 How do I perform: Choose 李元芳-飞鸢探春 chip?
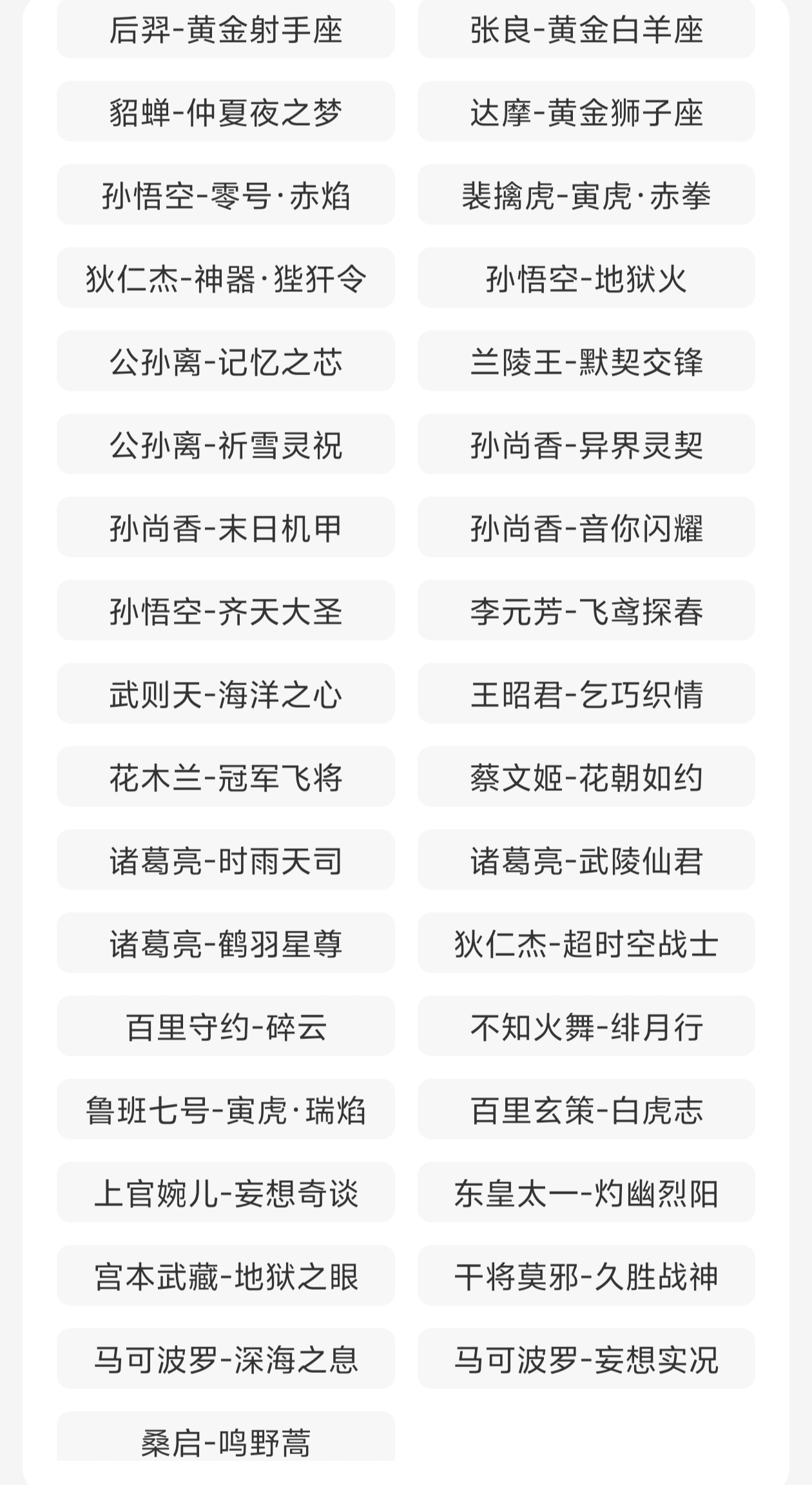click(x=586, y=610)
